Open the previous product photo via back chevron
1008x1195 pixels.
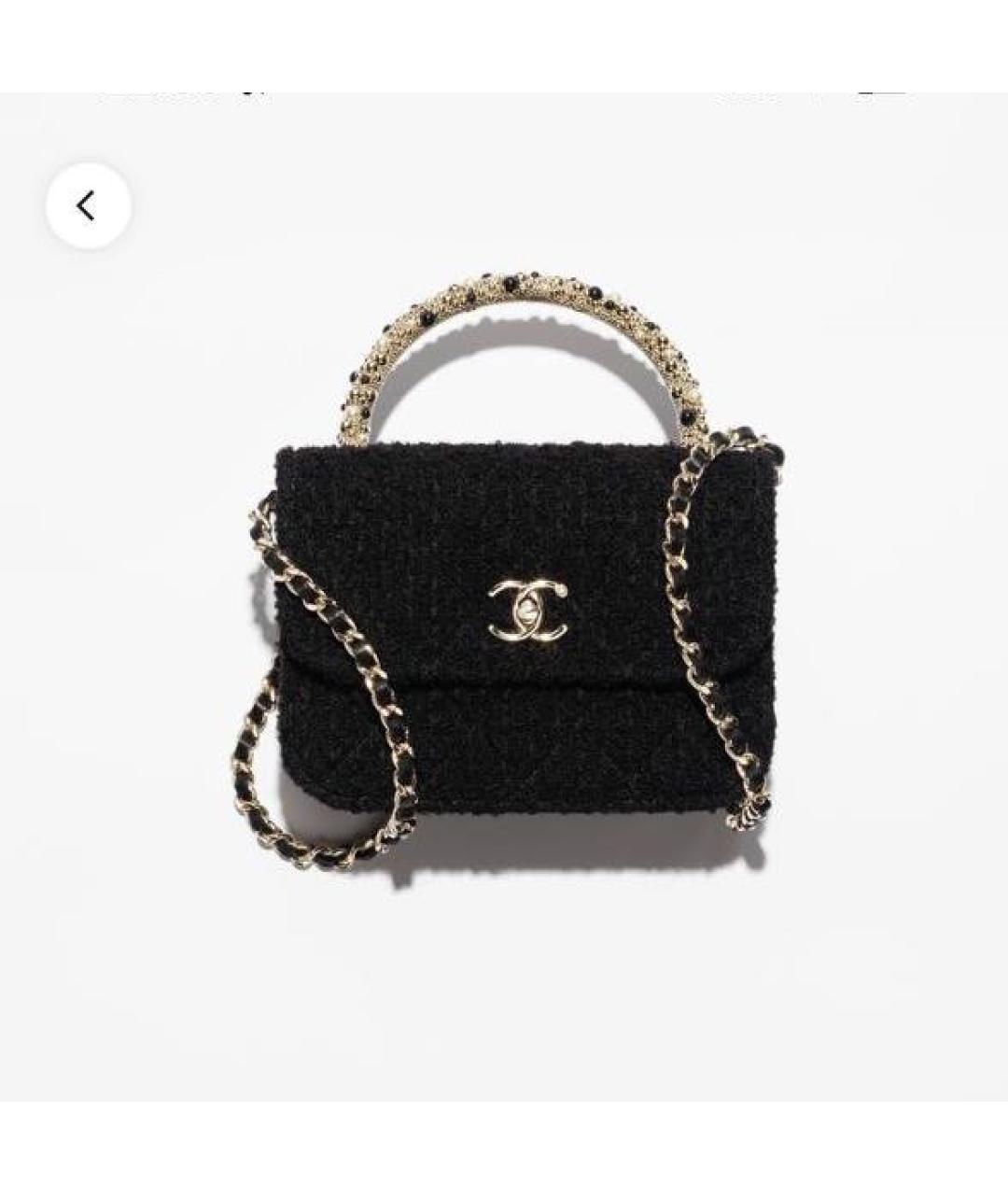click(x=89, y=205)
